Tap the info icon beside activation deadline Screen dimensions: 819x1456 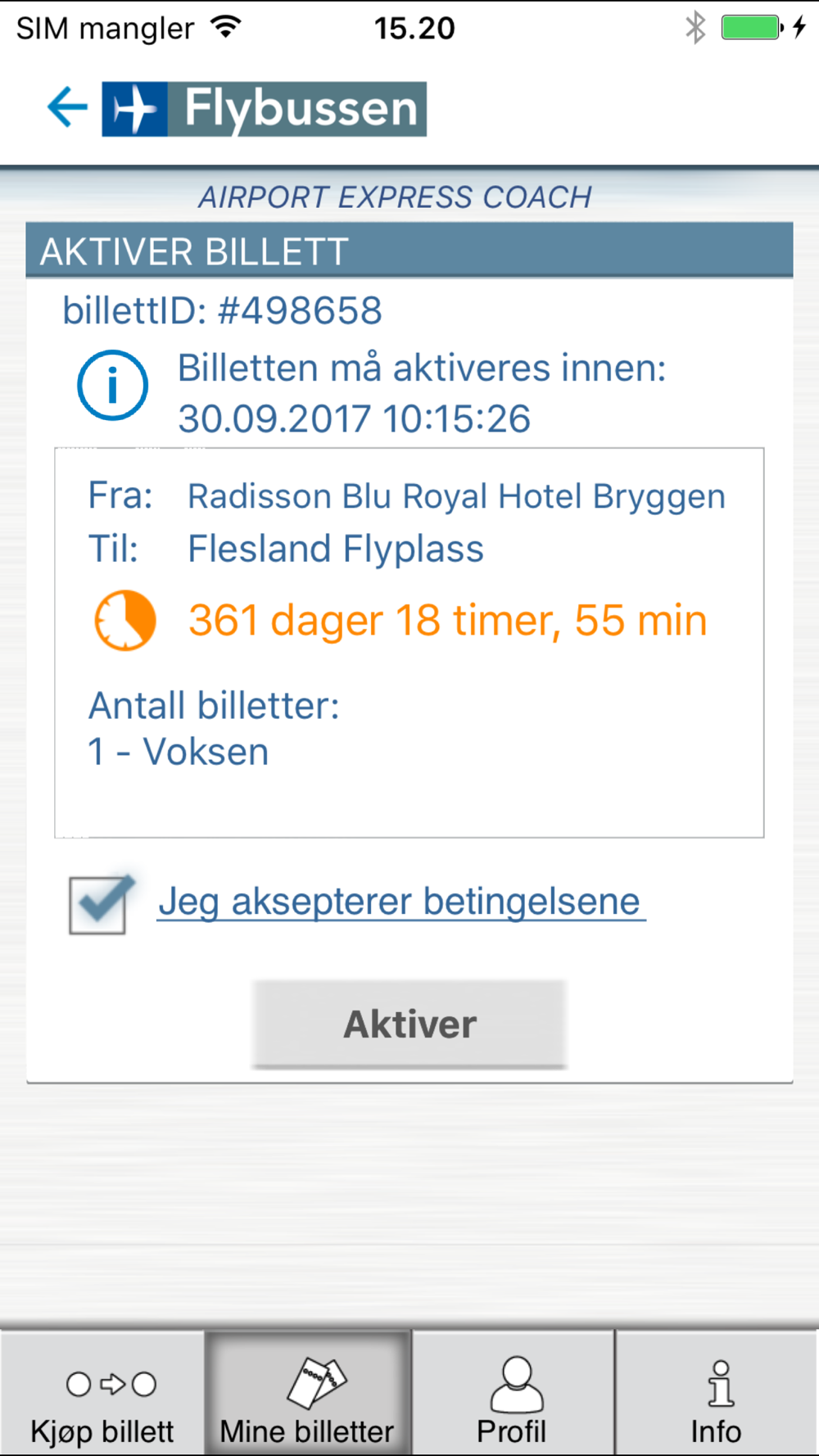tap(113, 385)
